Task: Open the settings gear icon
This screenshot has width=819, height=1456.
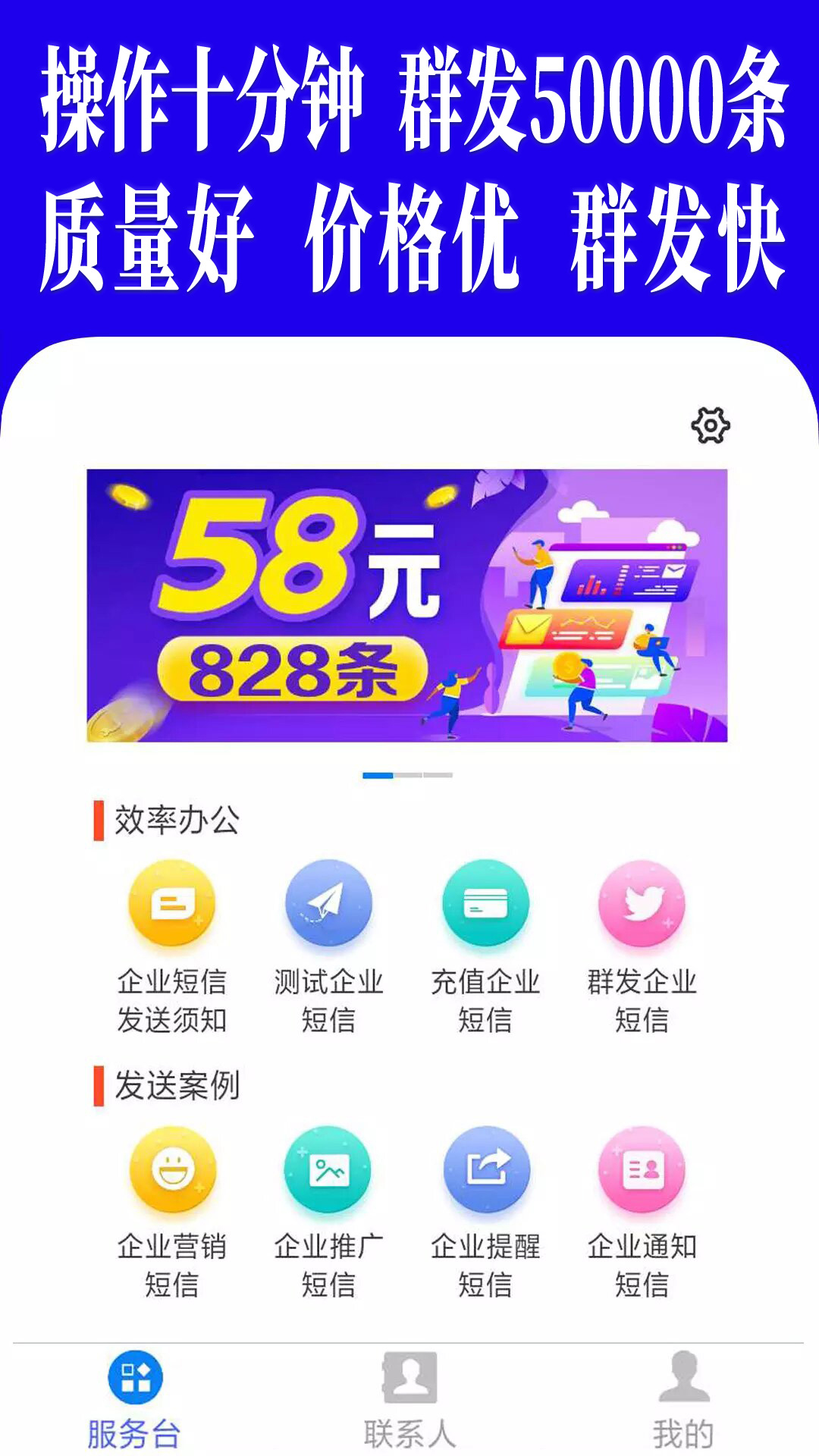Action: pyautogui.click(x=710, y=427)
